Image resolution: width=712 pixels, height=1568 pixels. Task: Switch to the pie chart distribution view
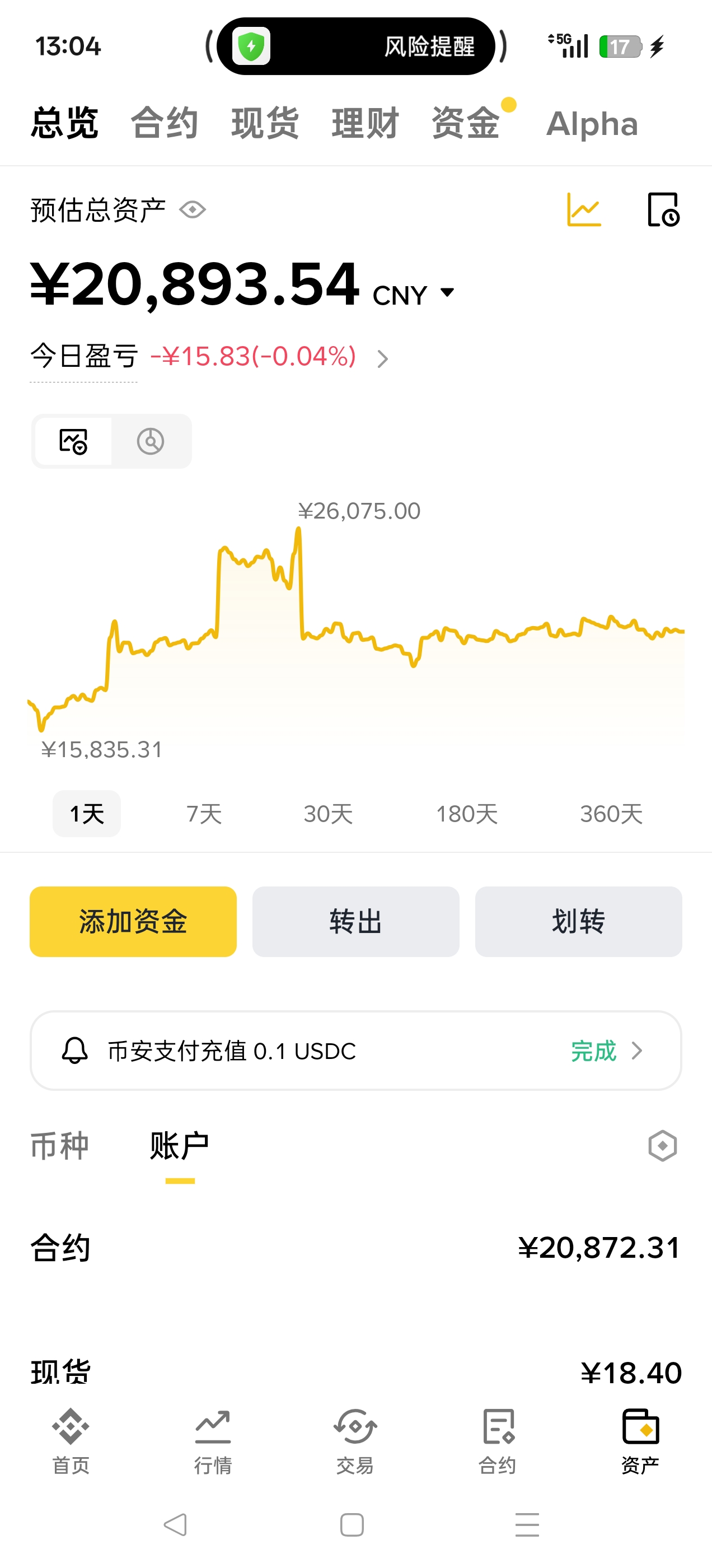(x=151, y=441)
